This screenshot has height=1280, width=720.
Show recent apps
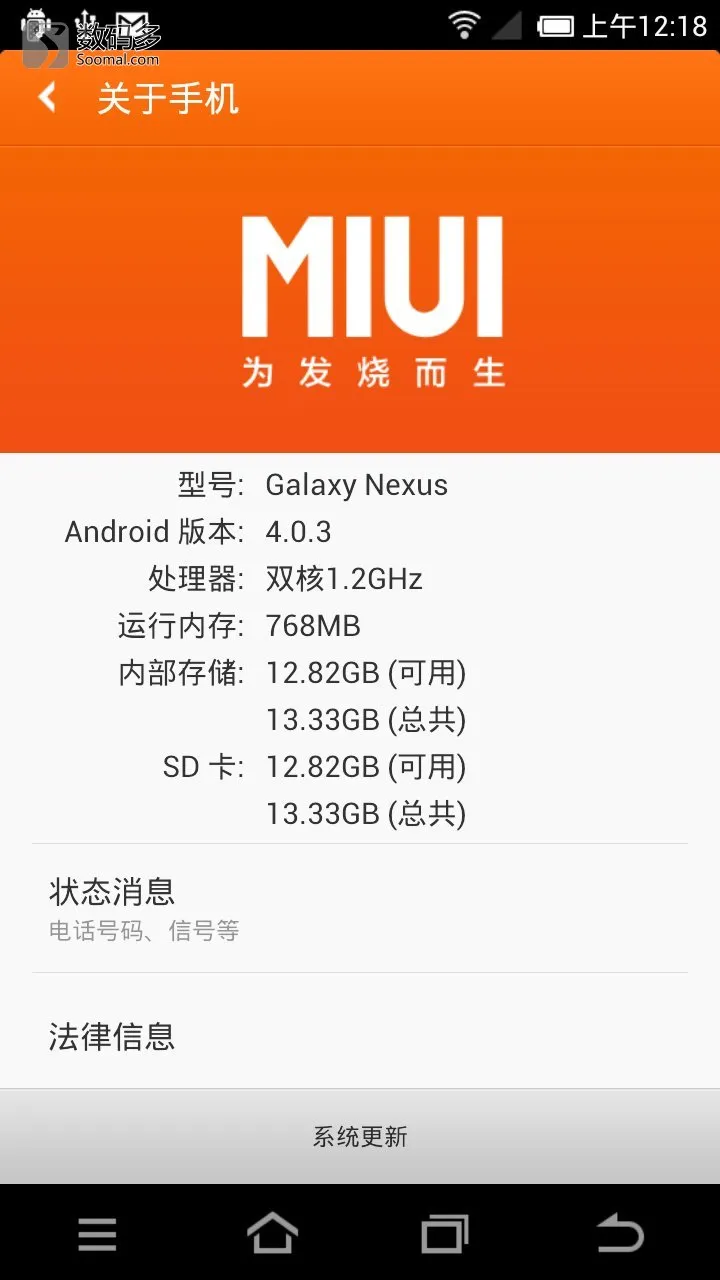pyautogui.click(x=445, y=1234)
